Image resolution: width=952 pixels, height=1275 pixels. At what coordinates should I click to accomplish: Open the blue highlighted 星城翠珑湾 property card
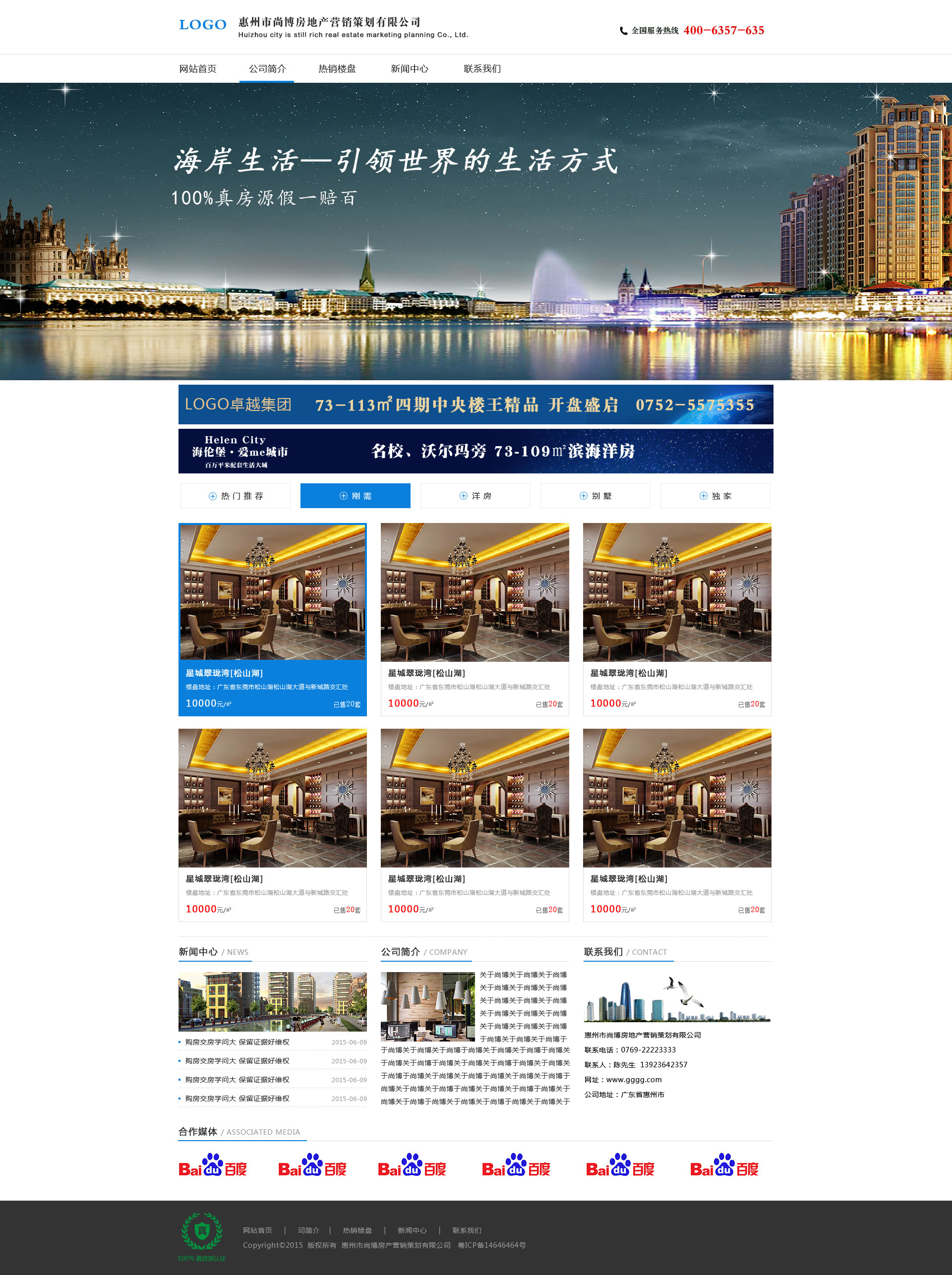tap(273, 619)
